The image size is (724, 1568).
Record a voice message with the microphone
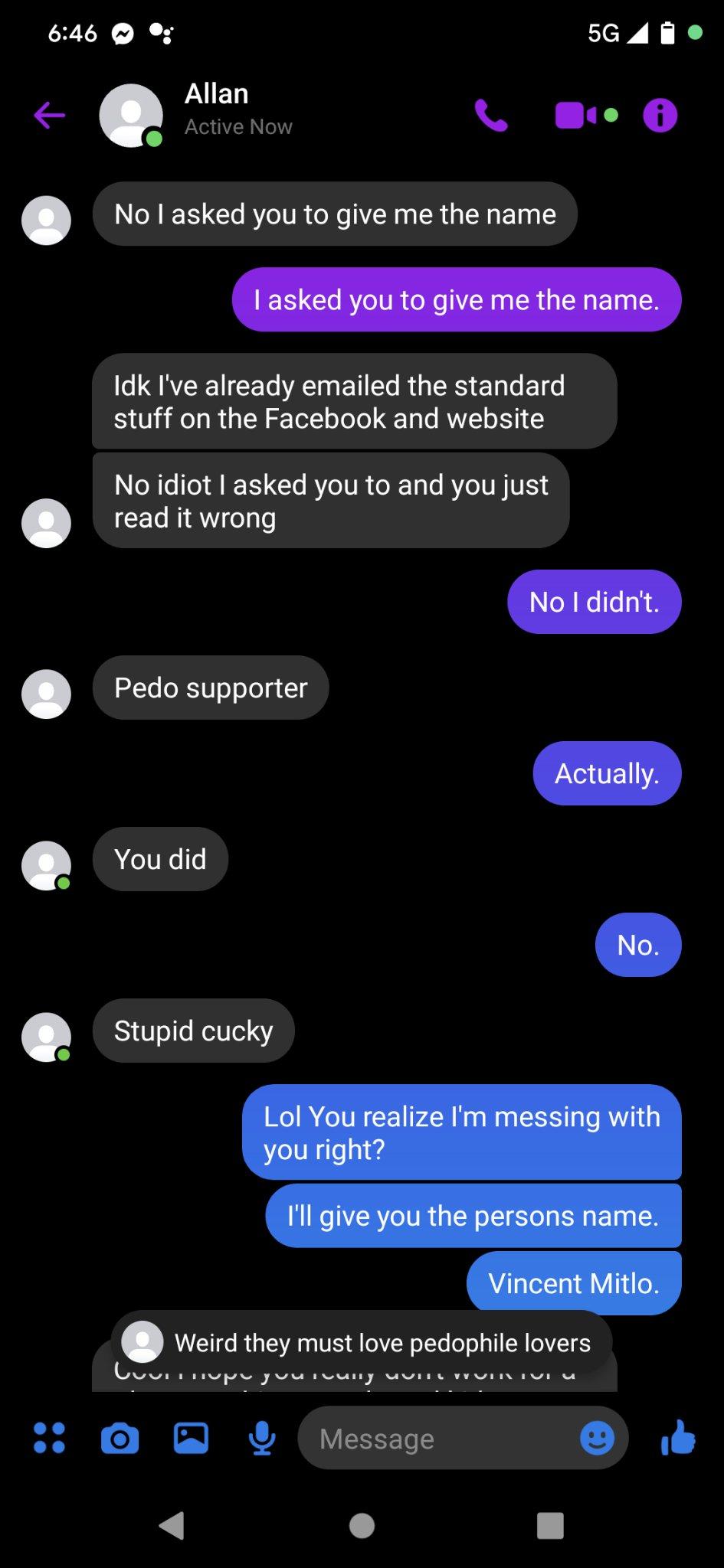coord(262,1438)
